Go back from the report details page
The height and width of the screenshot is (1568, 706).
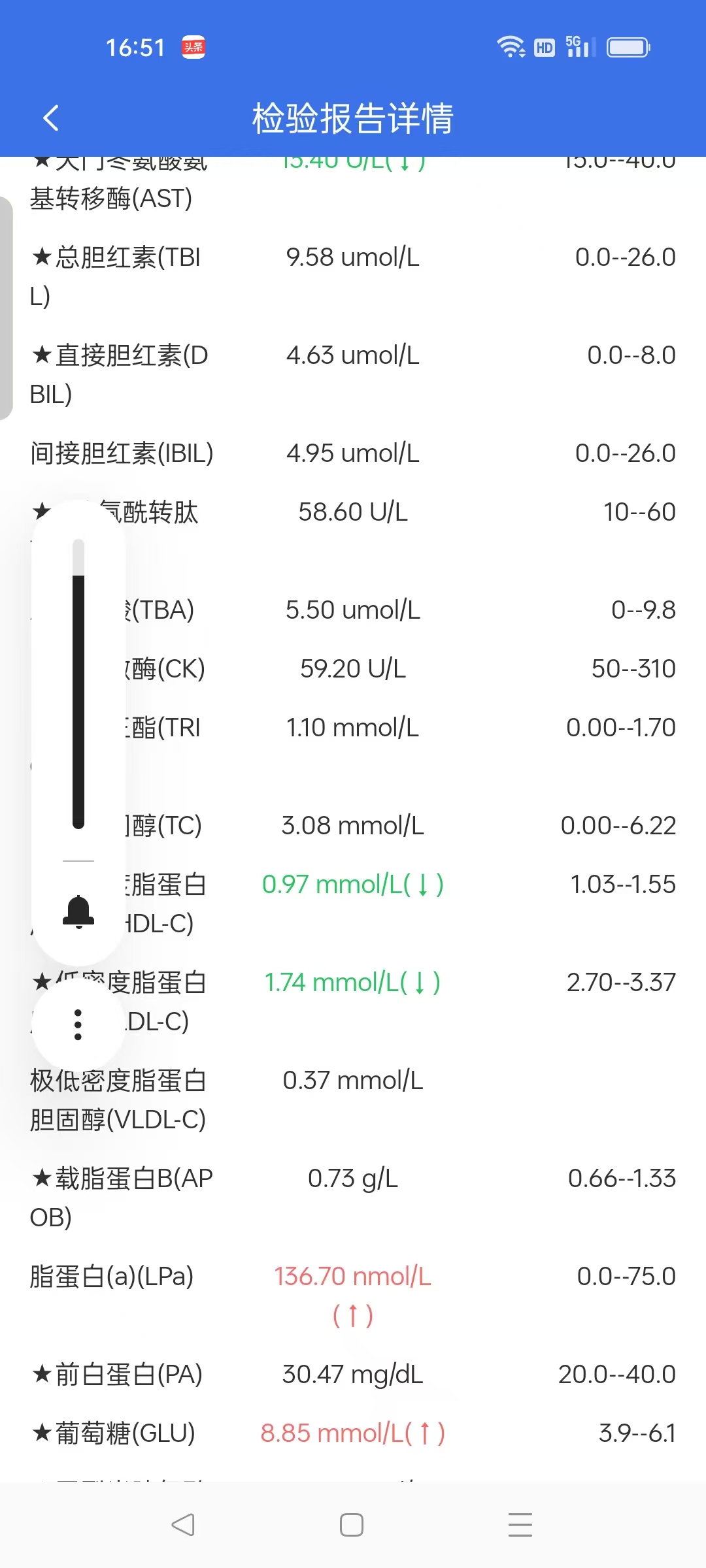pos(51,118)
